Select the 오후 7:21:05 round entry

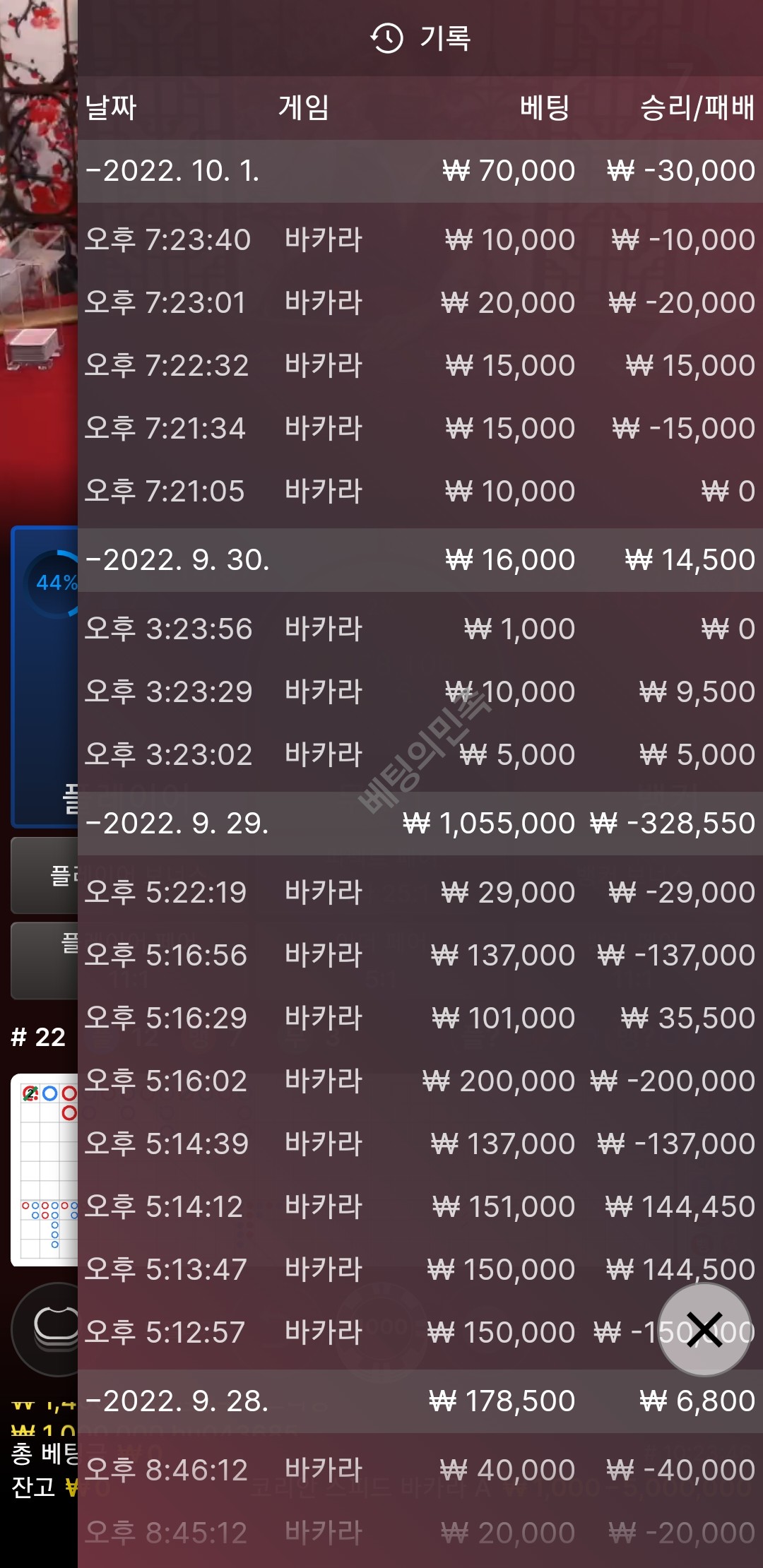(x=420, y=492)
